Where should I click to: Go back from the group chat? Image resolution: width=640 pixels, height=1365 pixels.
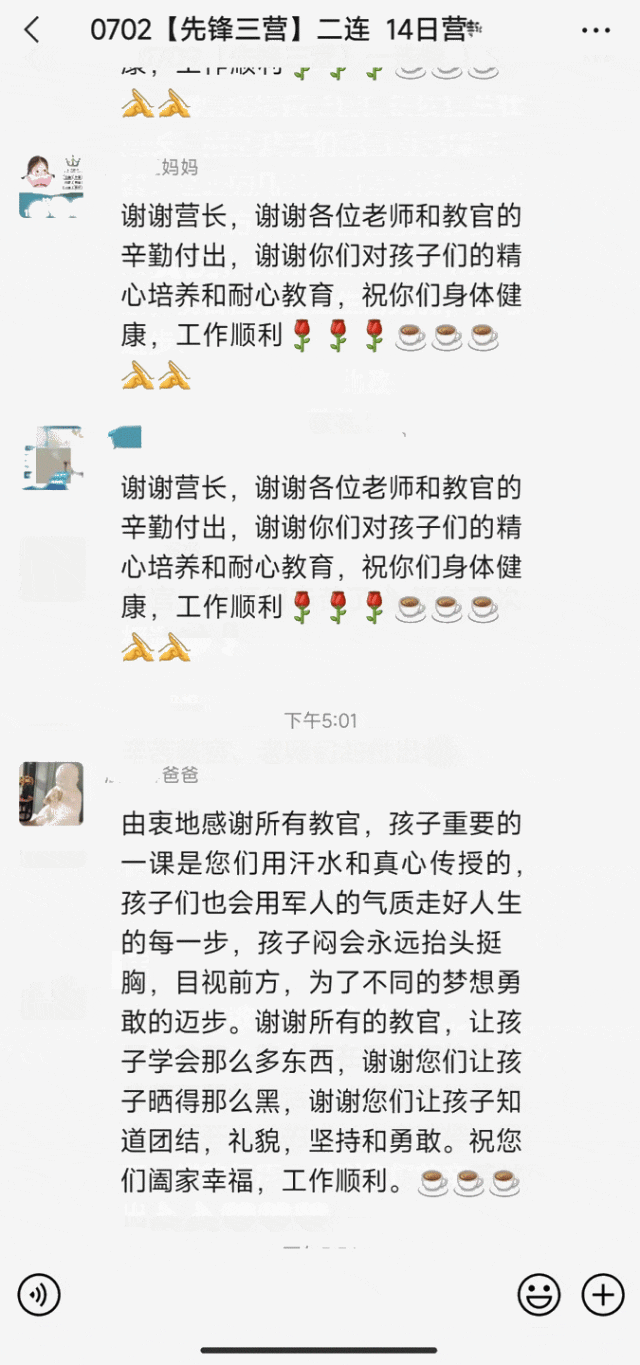tap(32, 31)
